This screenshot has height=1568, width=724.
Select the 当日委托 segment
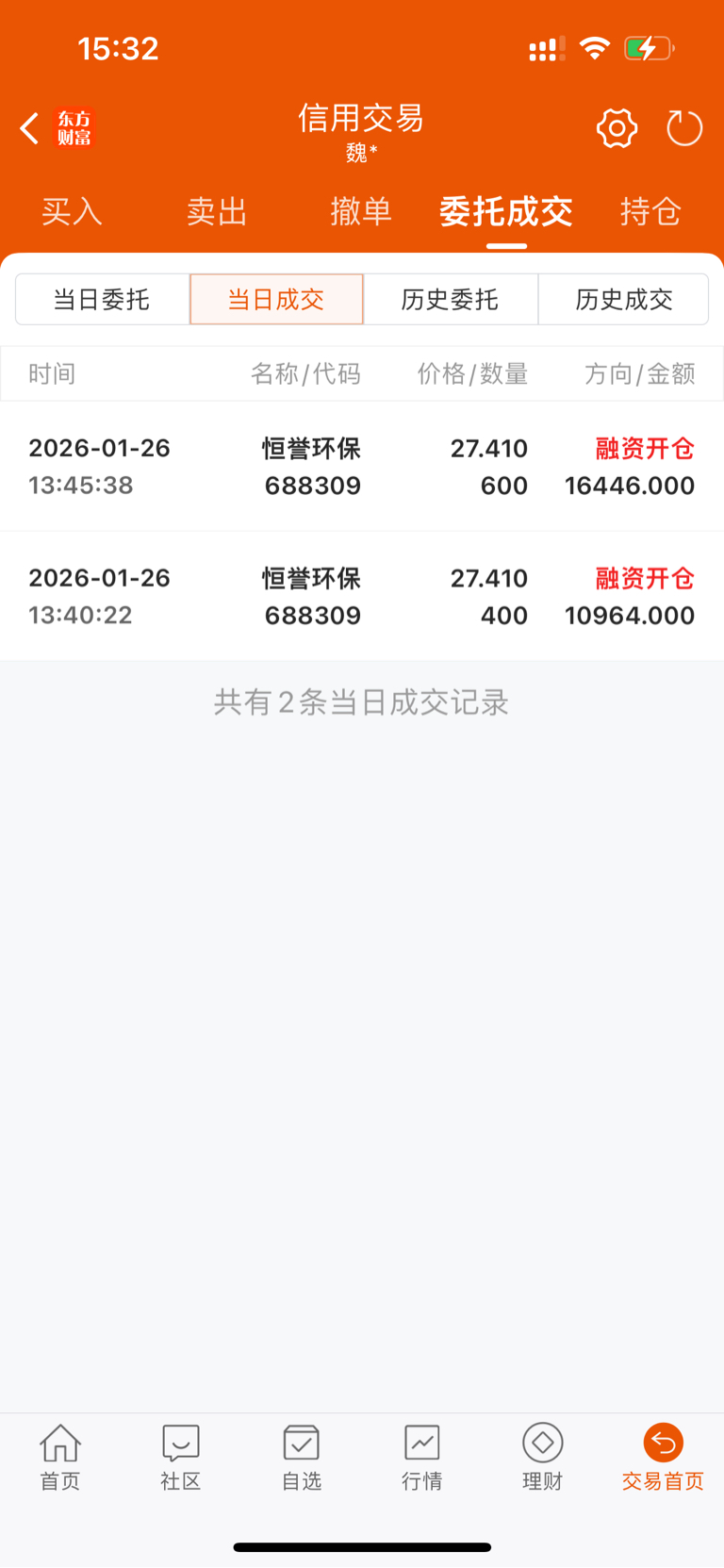point(103,299)
